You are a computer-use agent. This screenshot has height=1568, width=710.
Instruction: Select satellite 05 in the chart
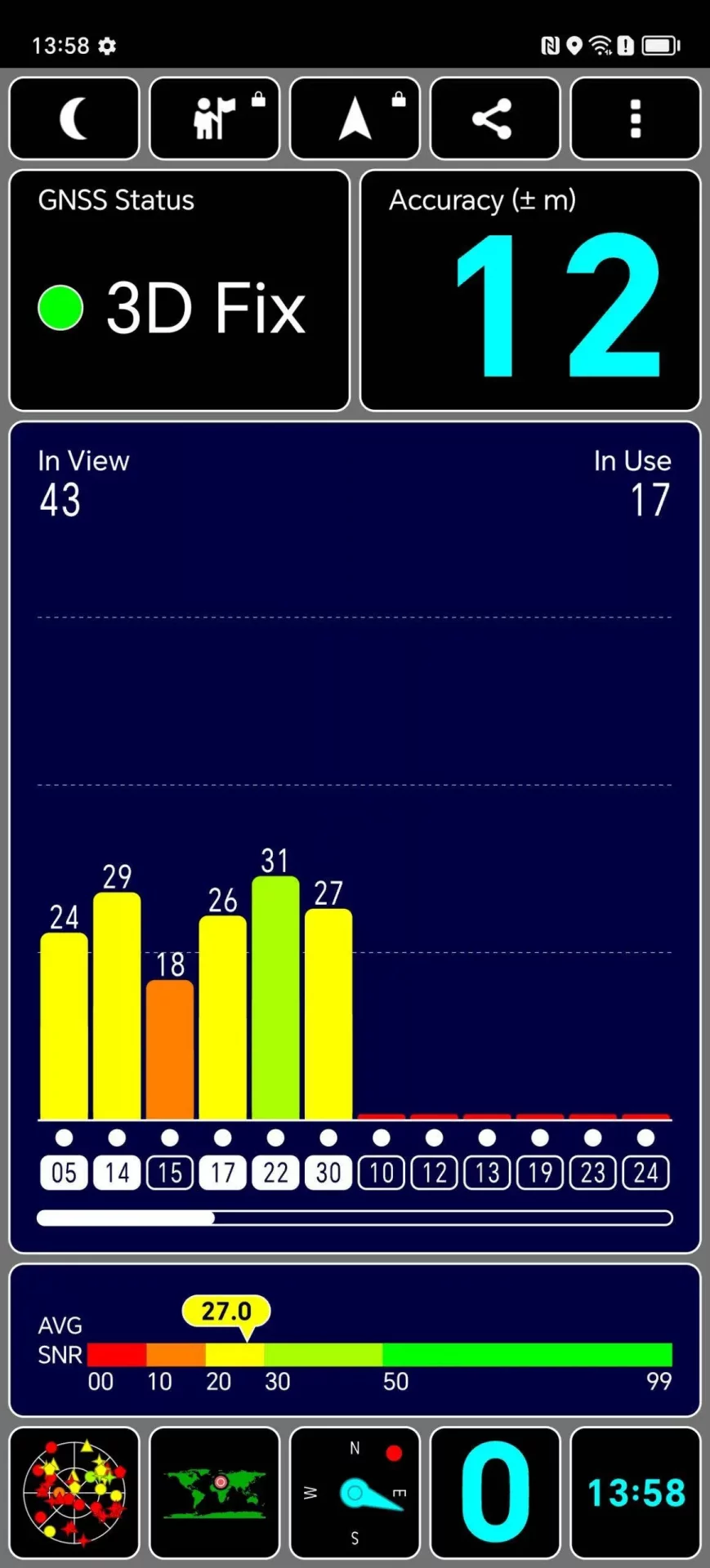click(x=64, y=1173)
